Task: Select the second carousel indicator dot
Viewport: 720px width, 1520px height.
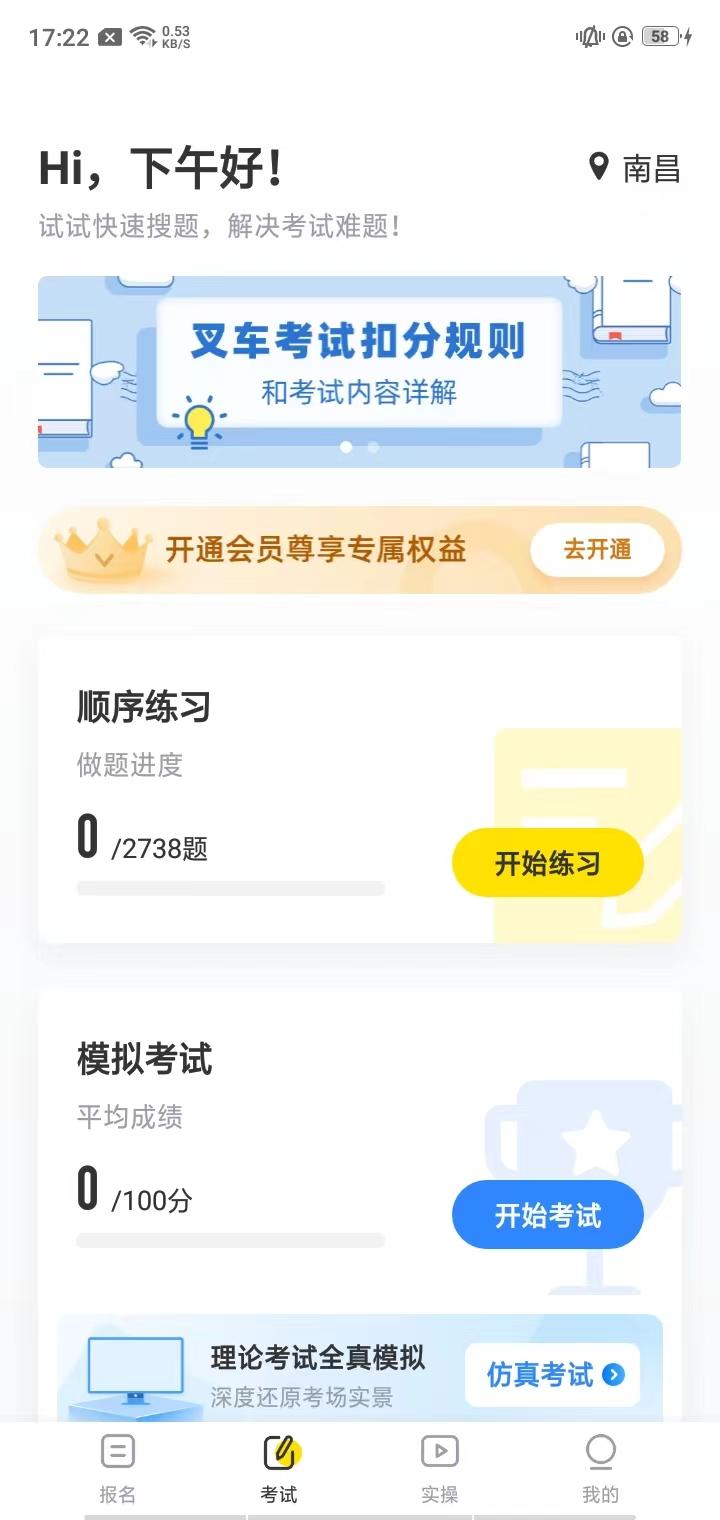Action: click(373, 447)
